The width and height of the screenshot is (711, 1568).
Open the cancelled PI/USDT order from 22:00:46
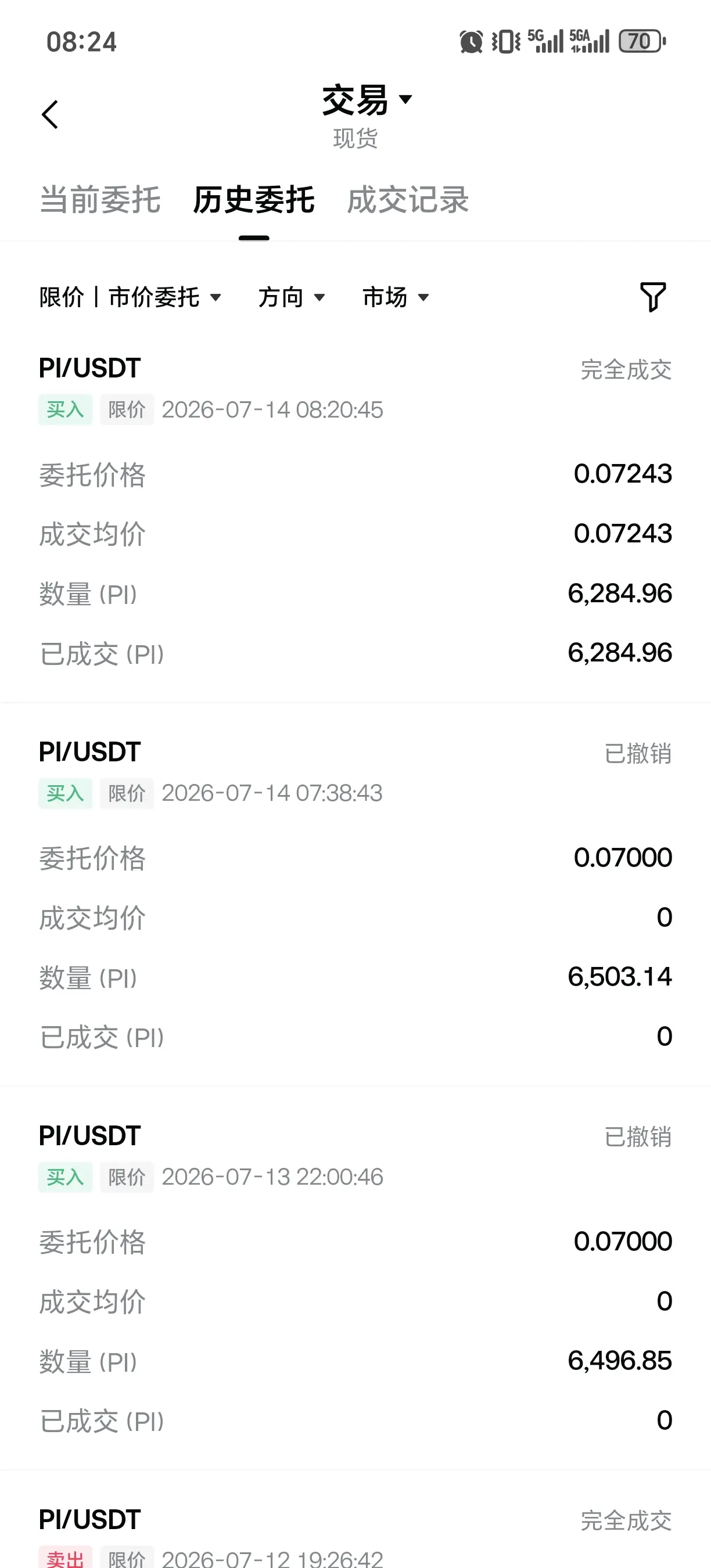tap(355, 1278)
